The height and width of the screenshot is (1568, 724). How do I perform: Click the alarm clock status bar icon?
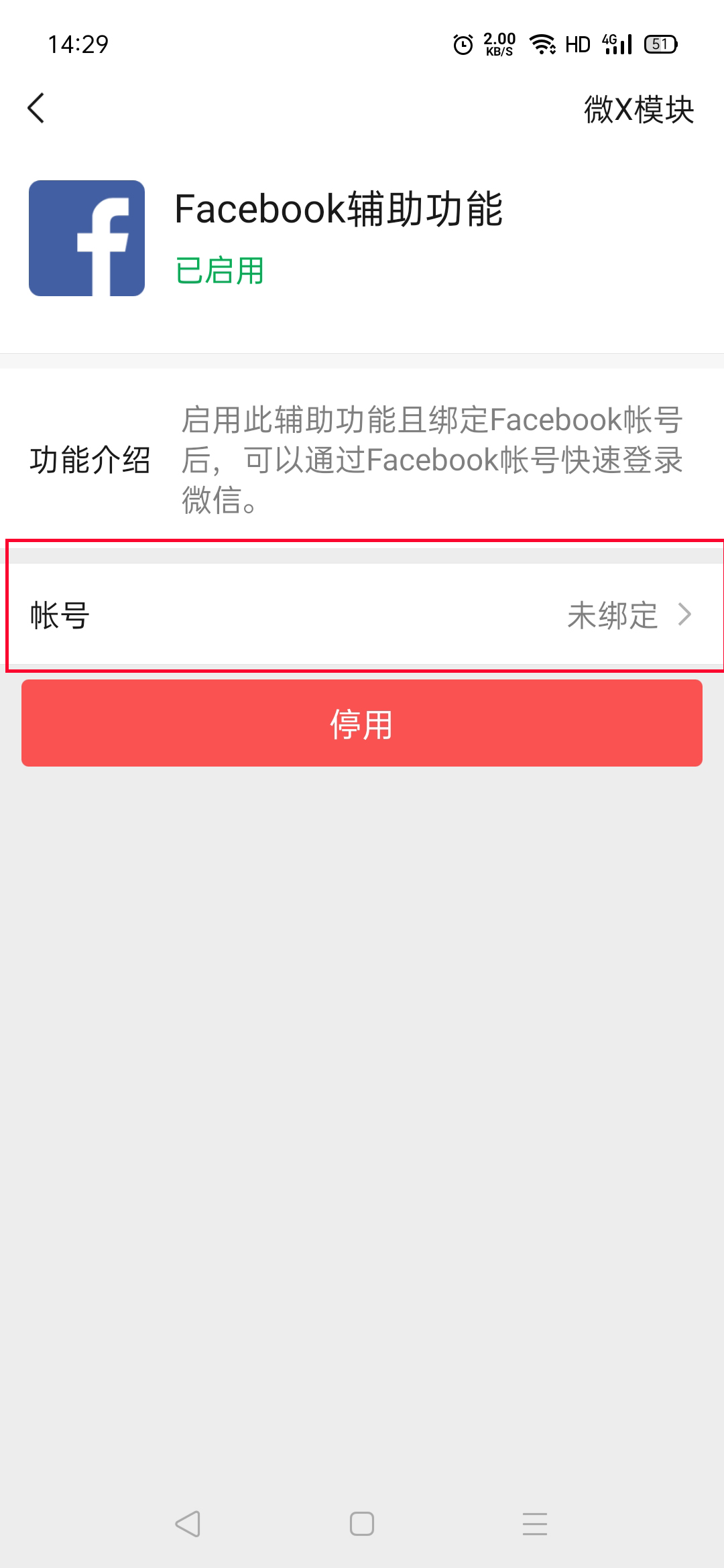click(x=464, y=44)
